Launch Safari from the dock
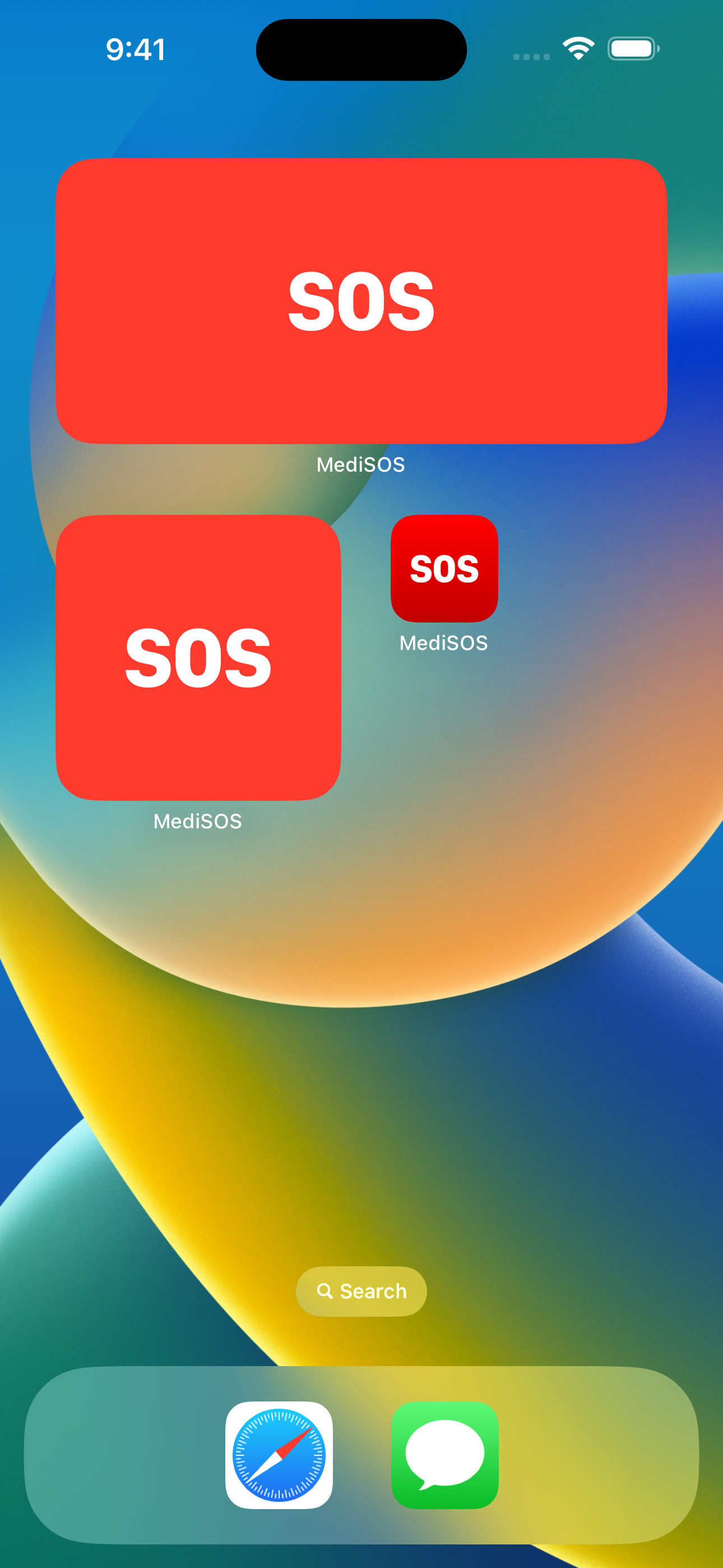723x1568 pixels. [279, 1455]
